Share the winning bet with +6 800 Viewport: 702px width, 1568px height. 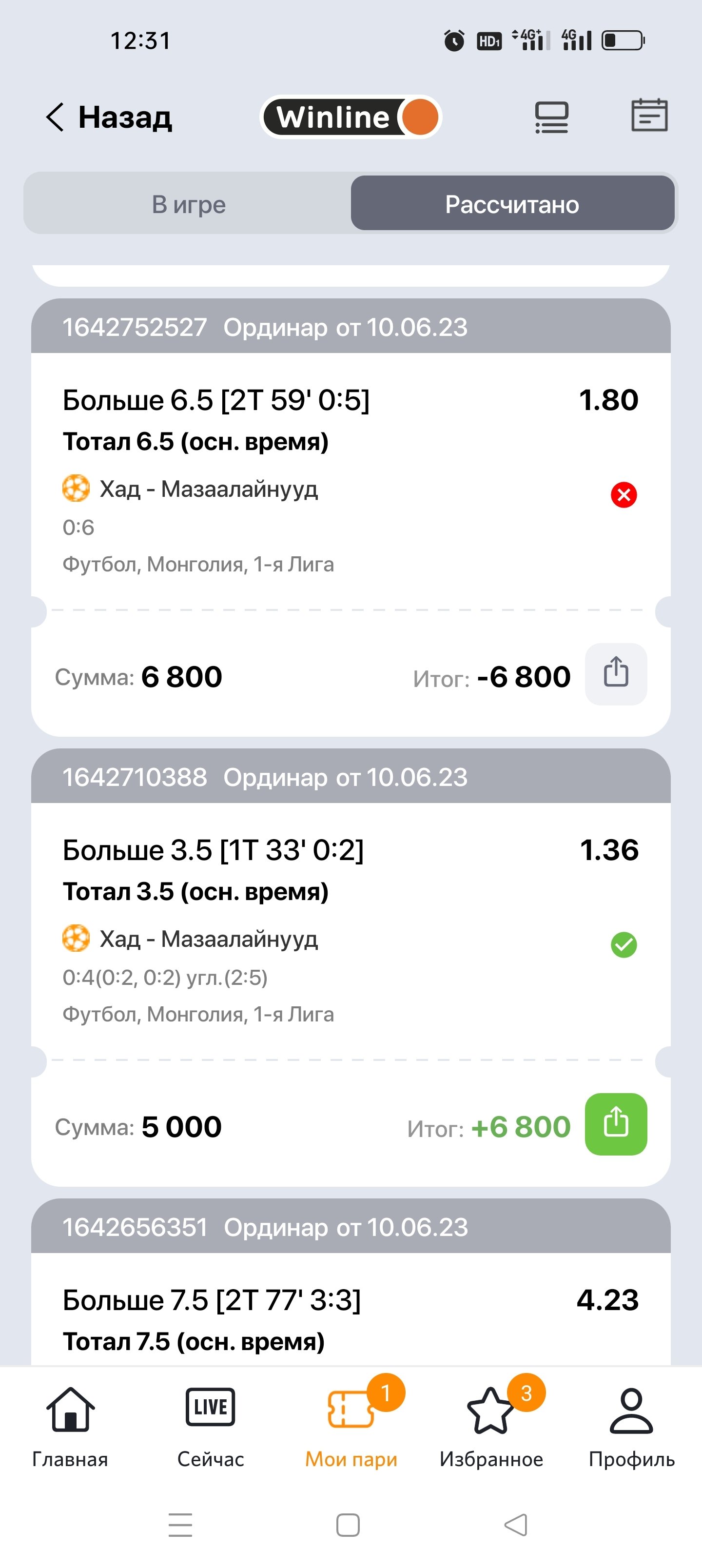(x=616, y=1124)
